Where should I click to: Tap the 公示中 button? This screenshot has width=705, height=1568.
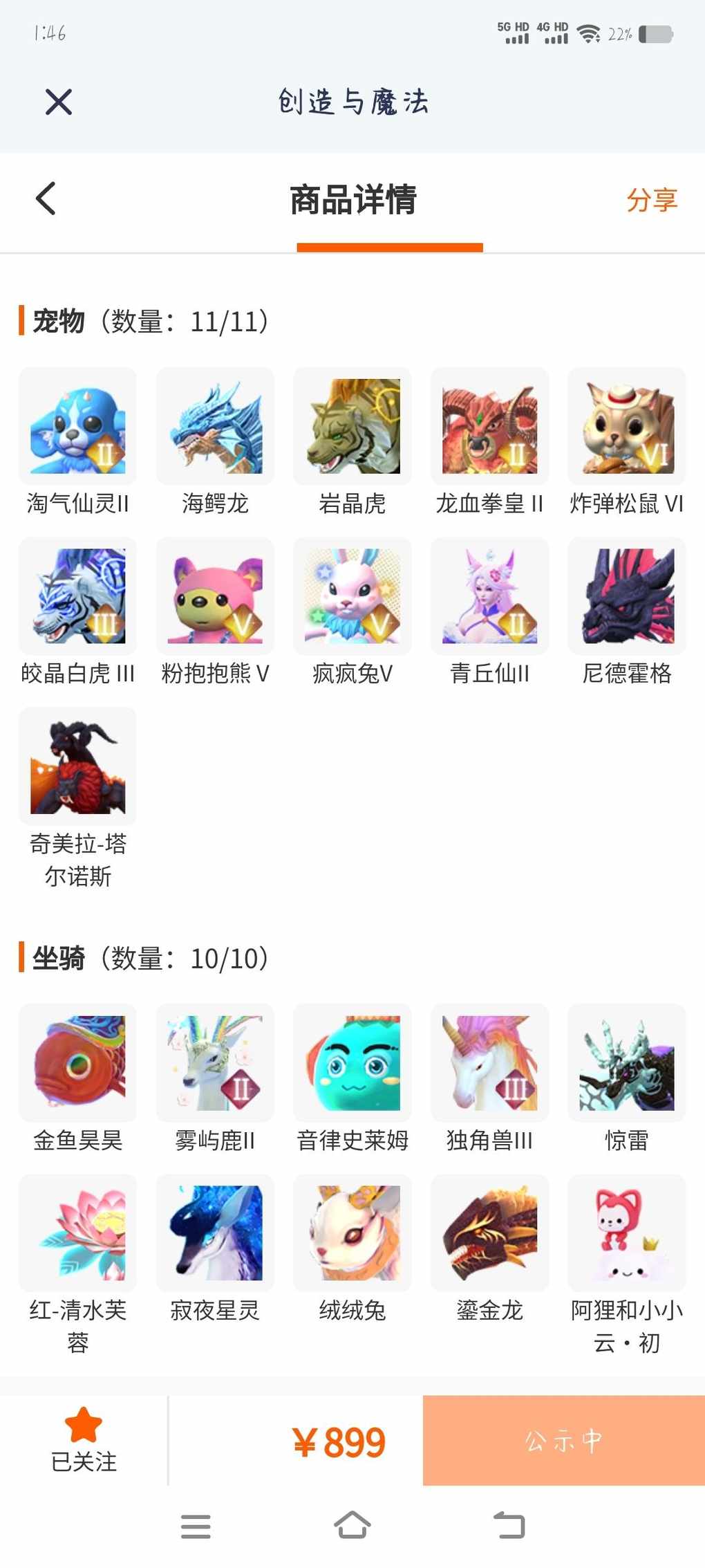(564, 1441)
